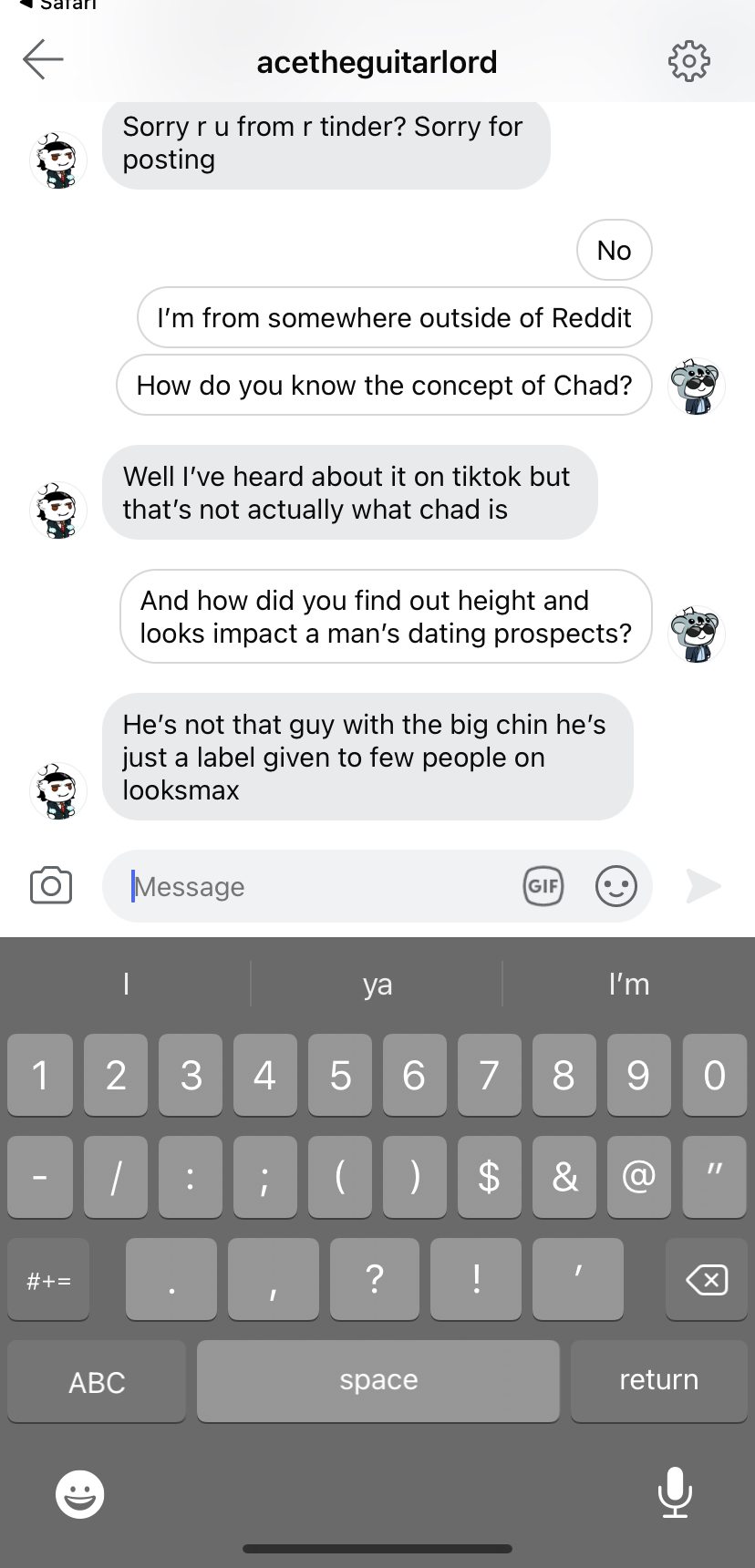Tap the question mark key
This screenshot has height=1568, width=755.
tap(375, 1279)
